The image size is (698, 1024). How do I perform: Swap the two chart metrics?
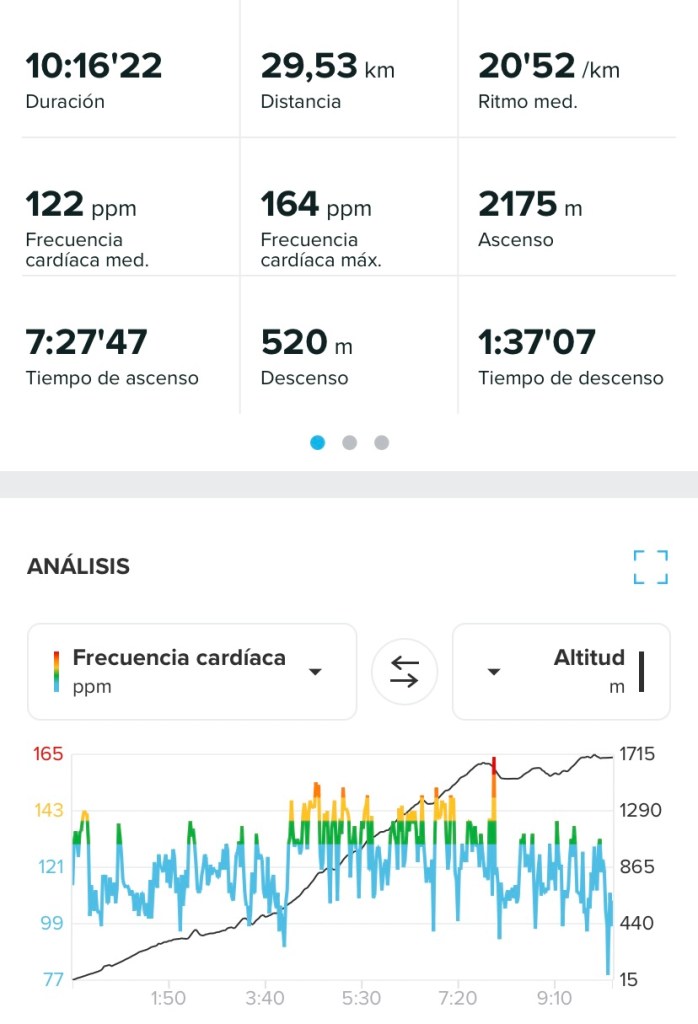pos(404,671)
